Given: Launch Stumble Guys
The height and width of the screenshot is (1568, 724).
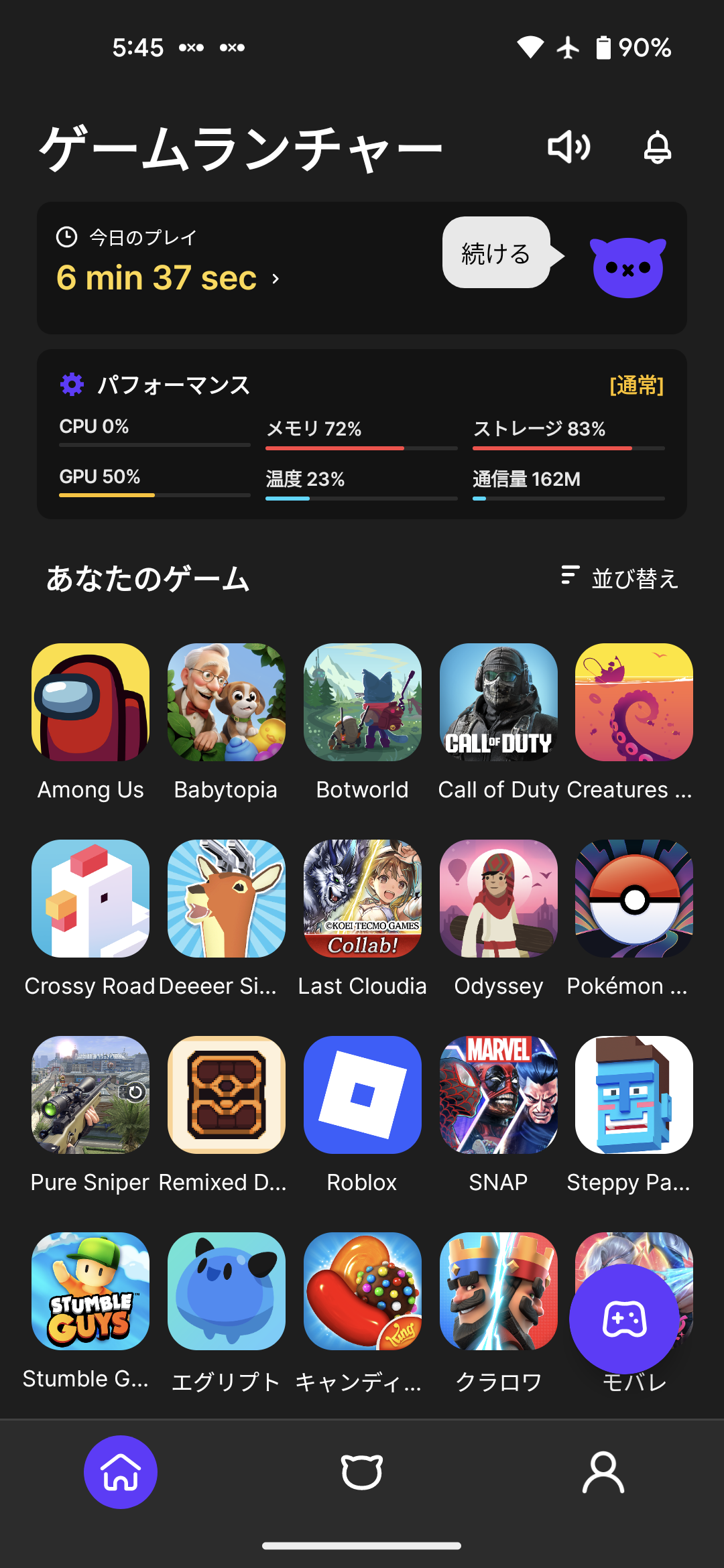Looking at the screenshot, I should 90,1292.
